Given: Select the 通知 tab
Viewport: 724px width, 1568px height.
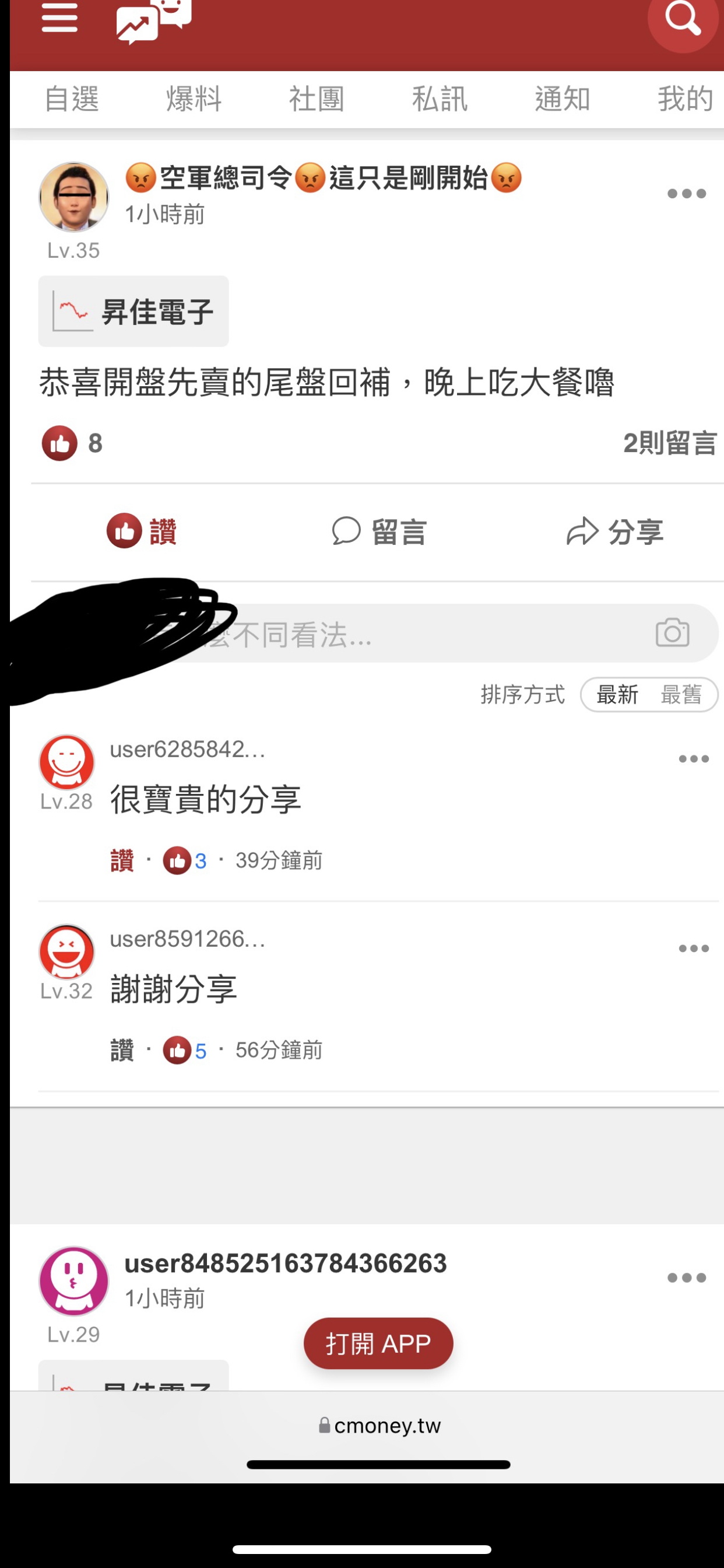Looking at the screenshot, I should point(562,99).
